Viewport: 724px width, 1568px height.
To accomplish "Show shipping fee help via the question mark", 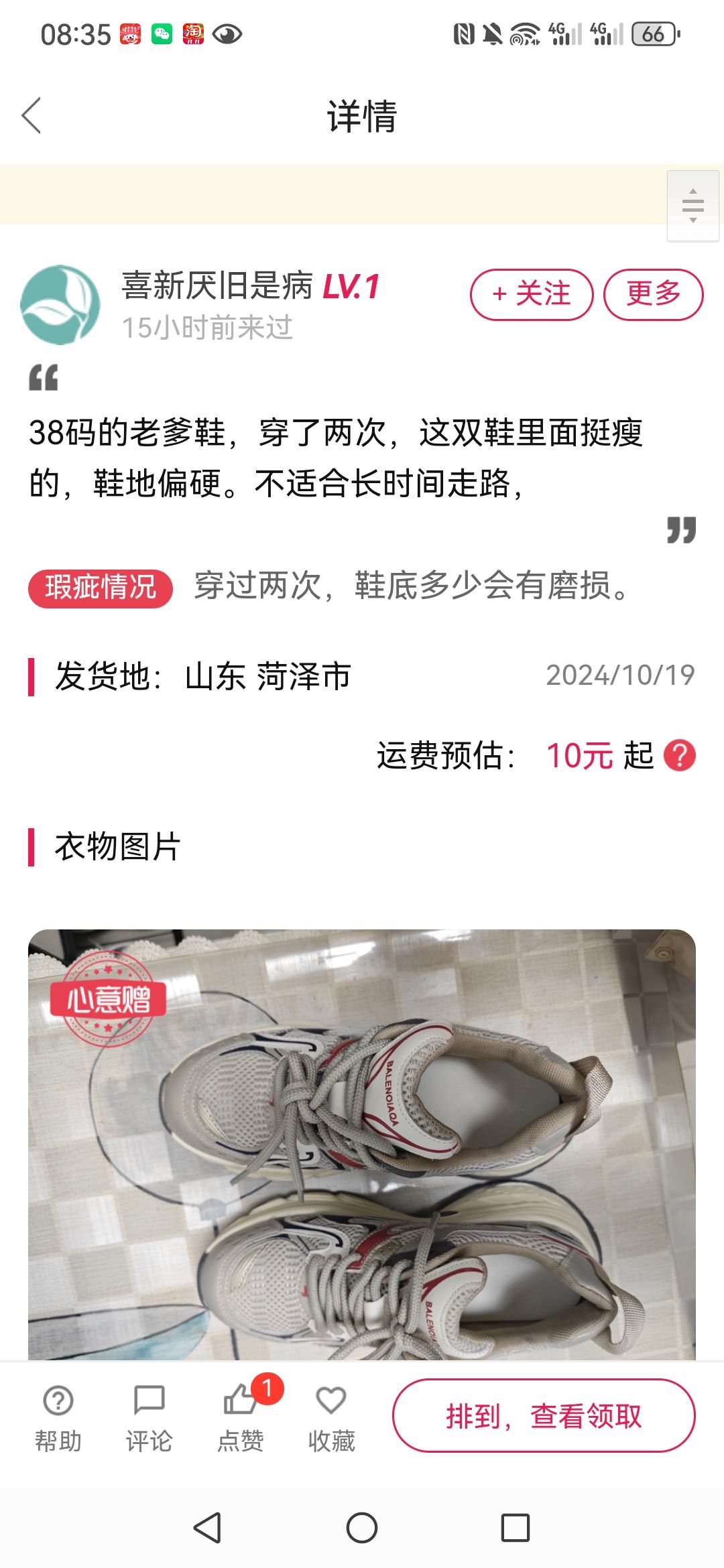I will (x=680, y=756).
